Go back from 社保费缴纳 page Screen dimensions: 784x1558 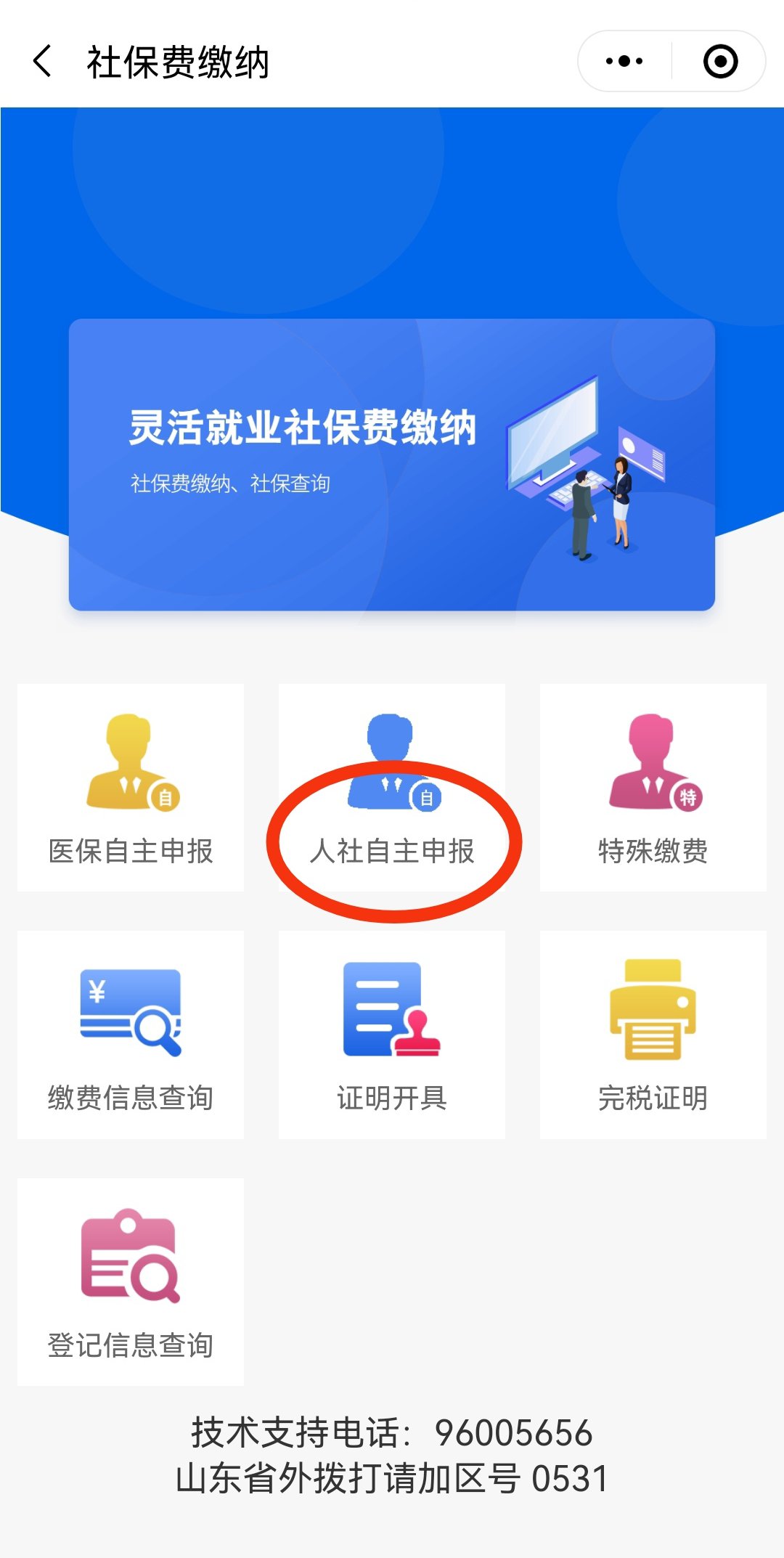(x=43, y=61)
